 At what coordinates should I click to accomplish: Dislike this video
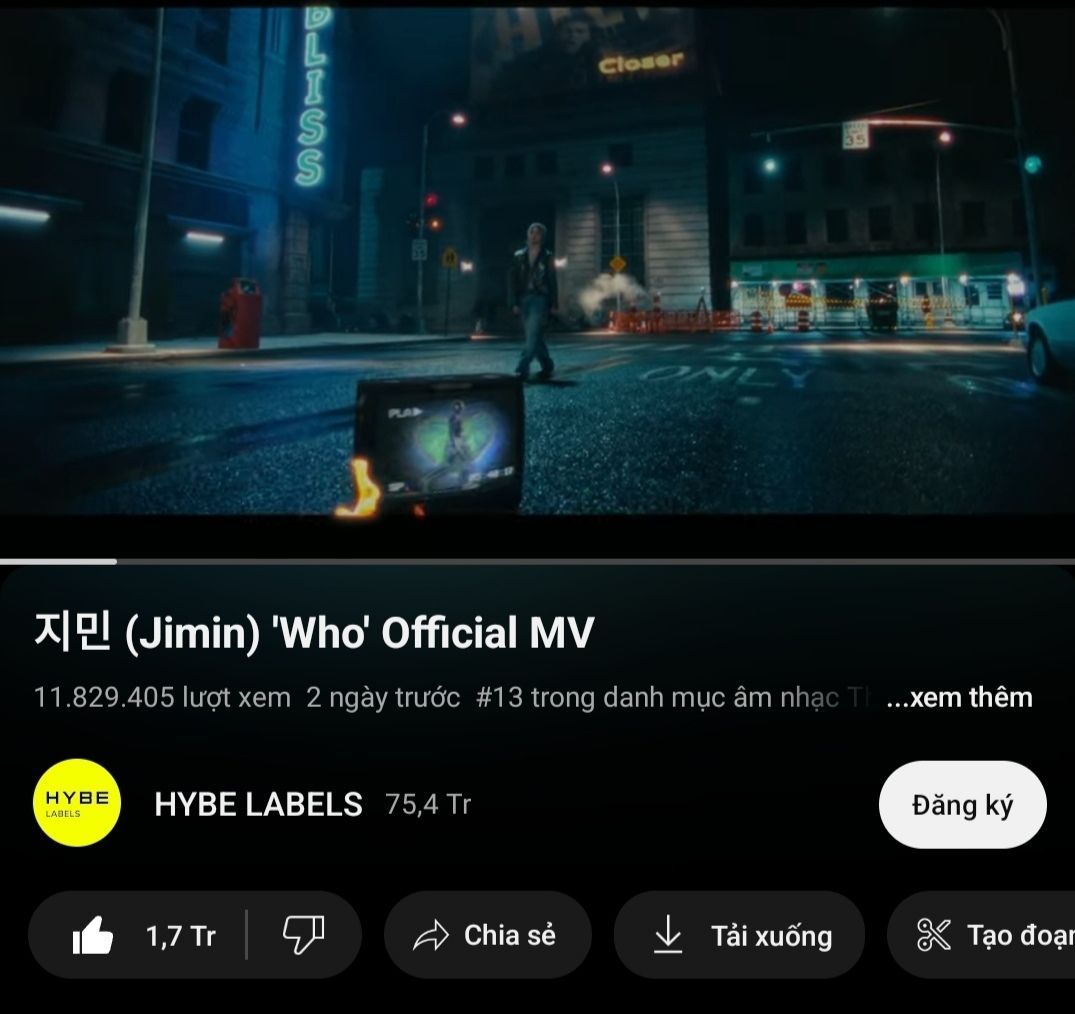click(303, 936)
